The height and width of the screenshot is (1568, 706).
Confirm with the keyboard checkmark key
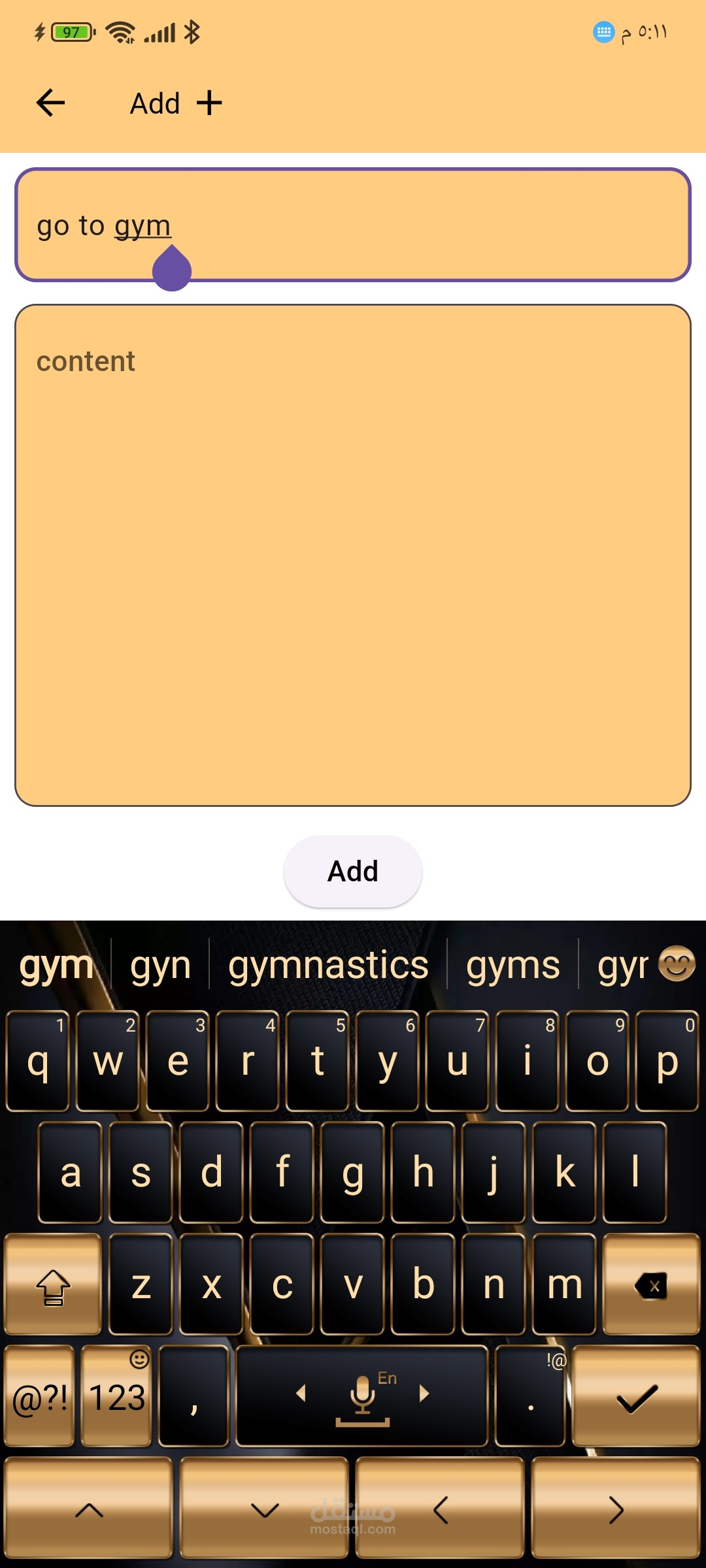(x=636, y=1396)
